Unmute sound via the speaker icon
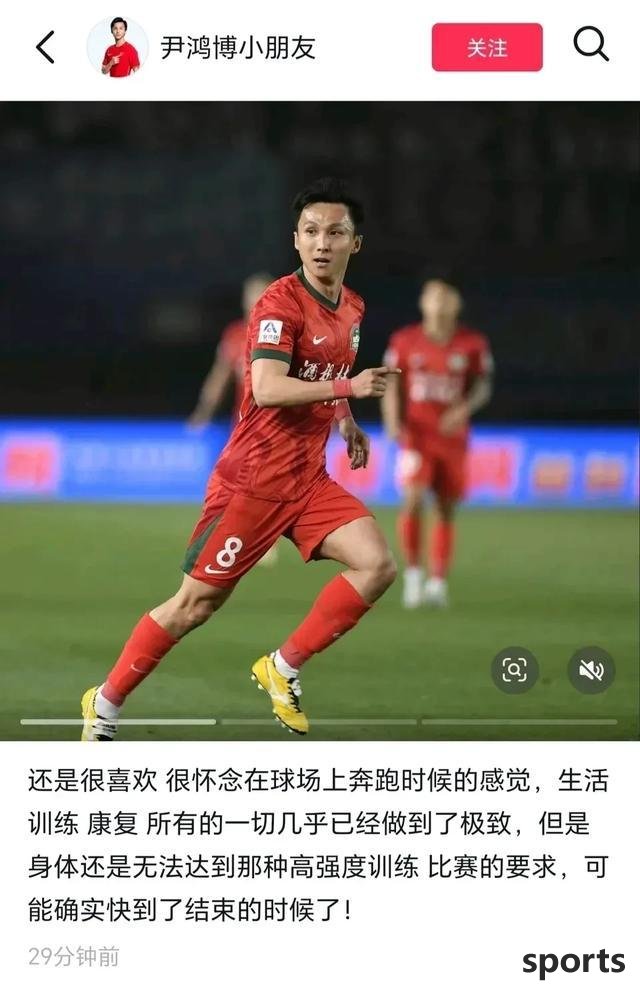The image size is (640, 993). 591,670
